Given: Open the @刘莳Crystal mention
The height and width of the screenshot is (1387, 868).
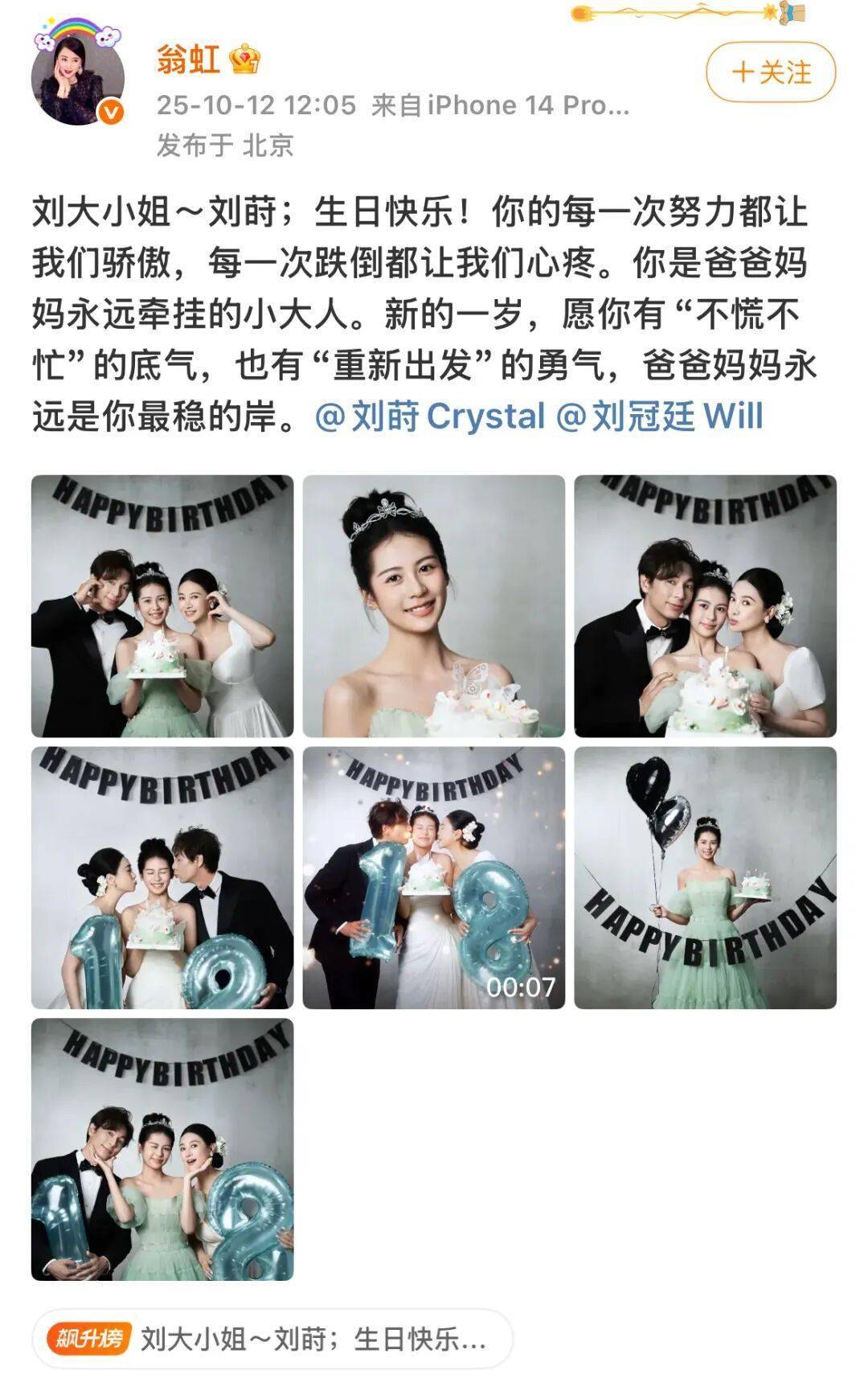Looking at the screenshot, I should coord(430,417).
